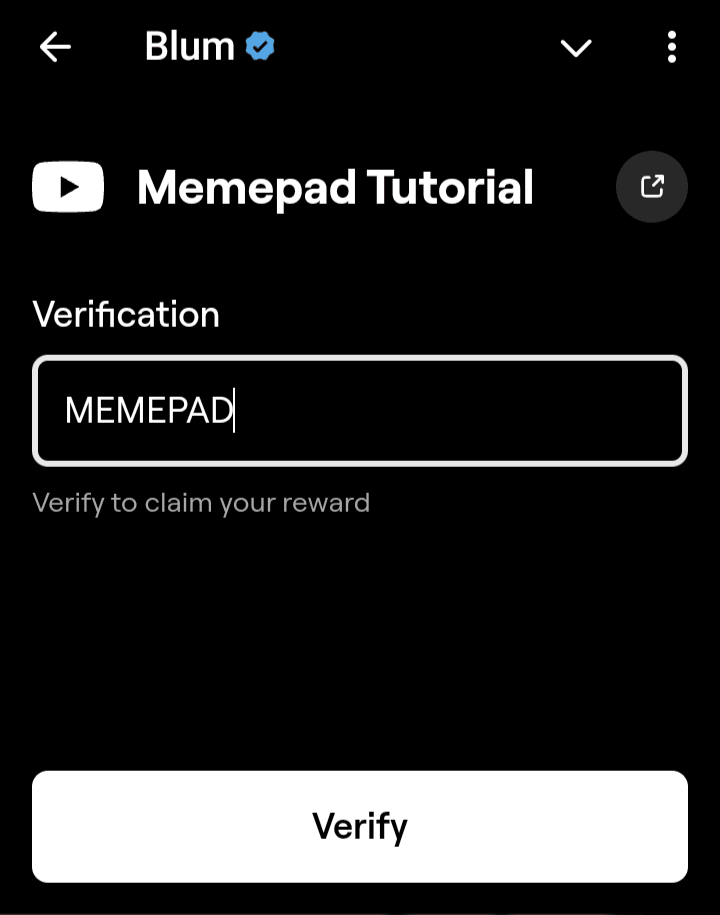The height and width of the screenshot is (915, 720).
Task: Collapse the Blum mini app with the chevron
Action: (x=576, y=48)
